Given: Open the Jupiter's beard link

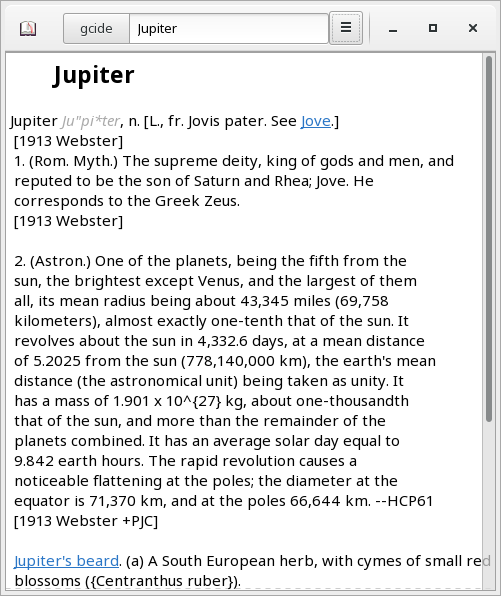Looking at the screenshot, I should 67,561.
